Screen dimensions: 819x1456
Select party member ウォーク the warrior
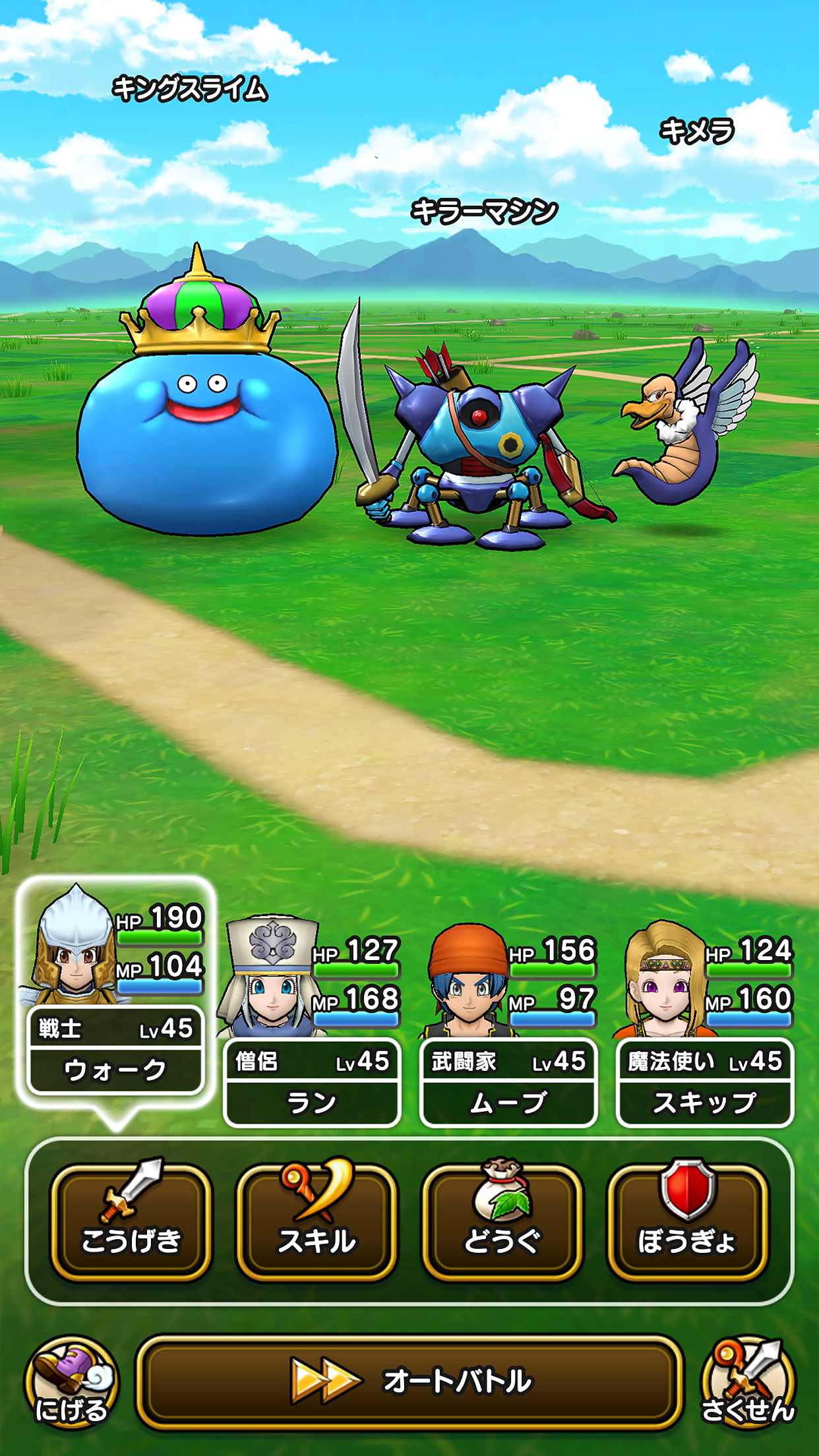coord(115,989)
